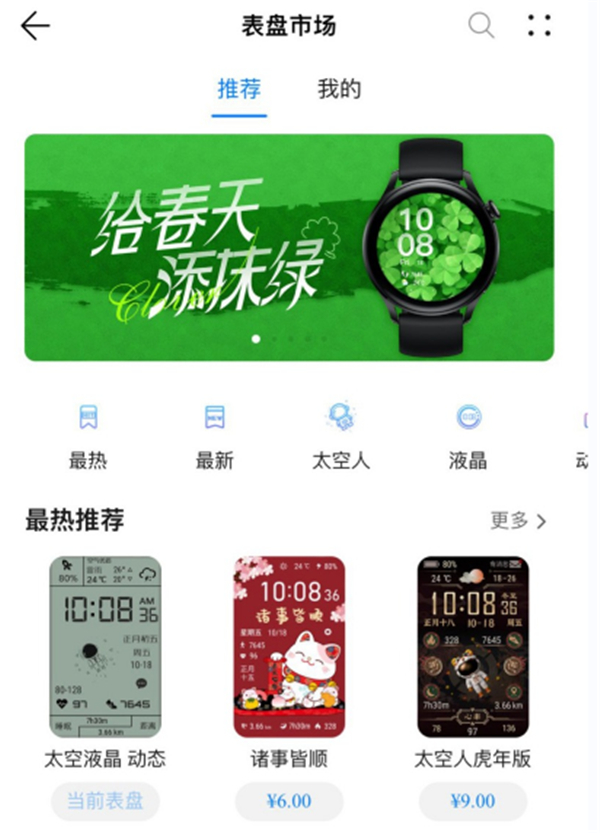Open the 诸事皆顺 watch face

(x=289, y=646)
